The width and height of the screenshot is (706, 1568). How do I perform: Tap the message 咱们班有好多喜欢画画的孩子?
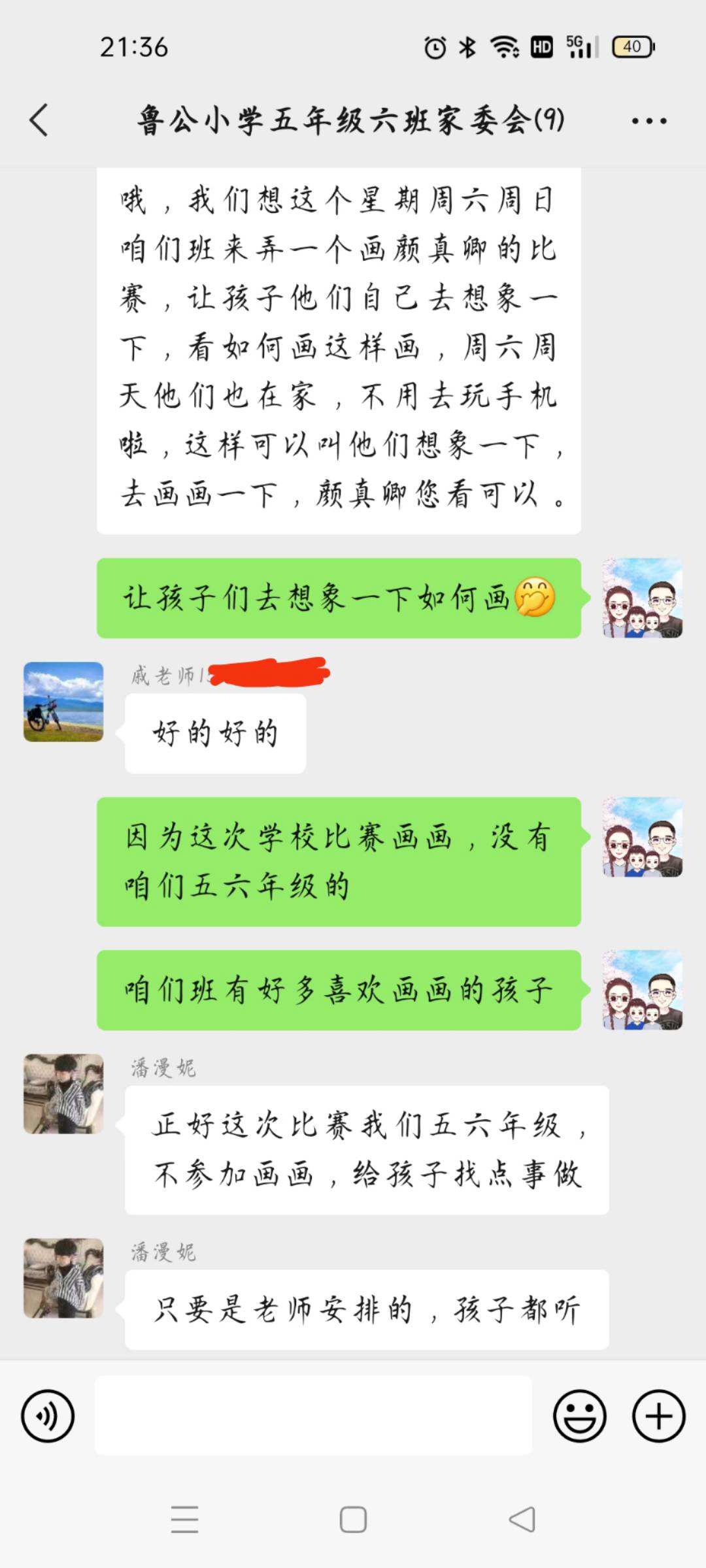(338, 988)
